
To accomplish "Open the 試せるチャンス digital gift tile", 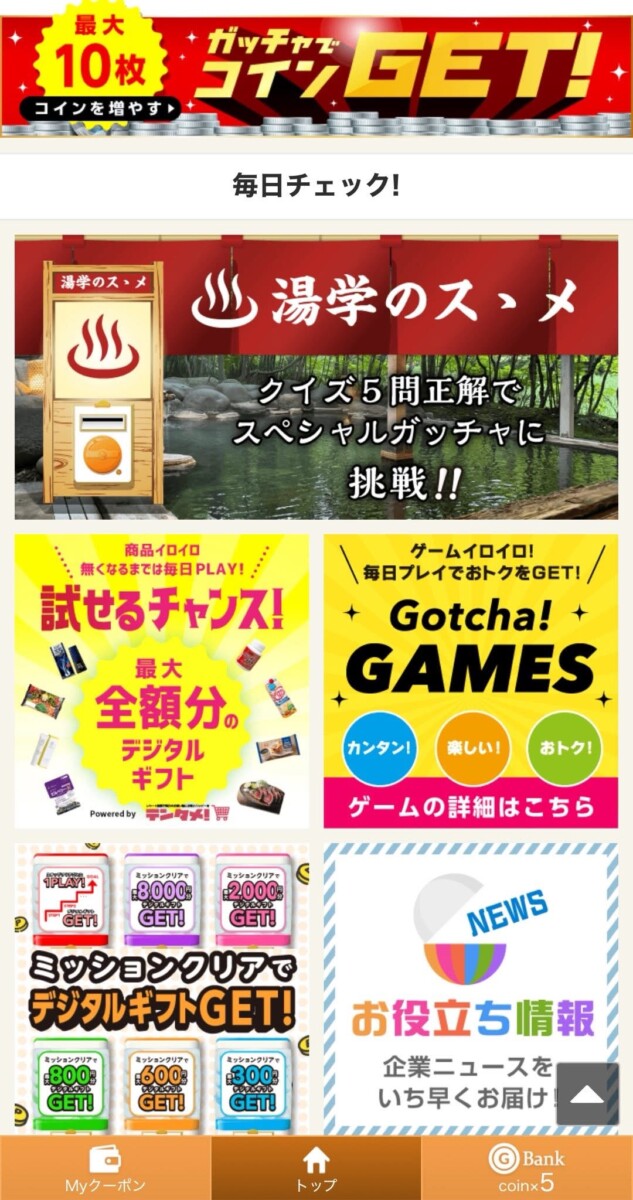I will coord(162,681).
